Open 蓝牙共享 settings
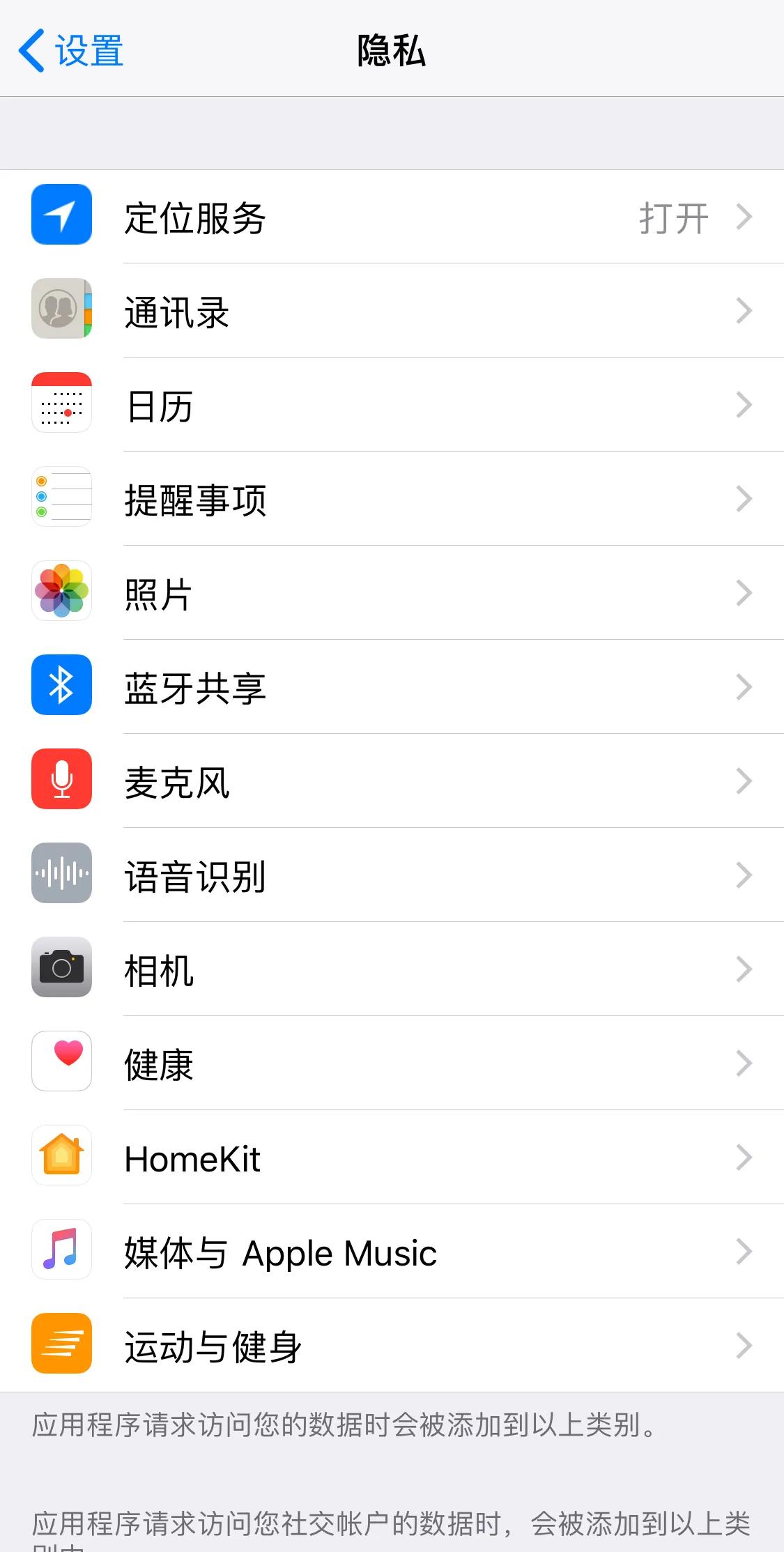Screen dimensions: 784x1552 [x=392, y=688]
